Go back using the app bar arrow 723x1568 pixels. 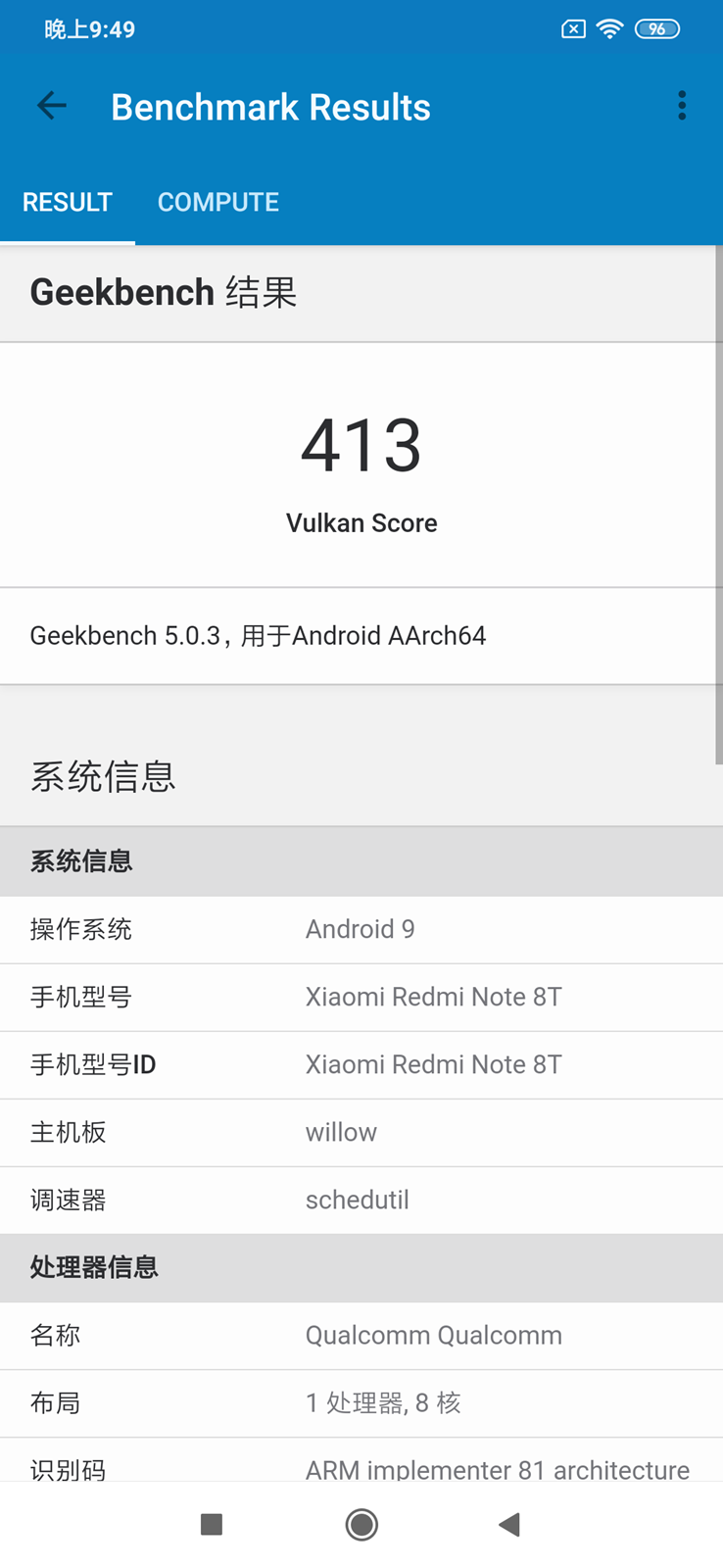pyautogui.click(x=52, y=106)
